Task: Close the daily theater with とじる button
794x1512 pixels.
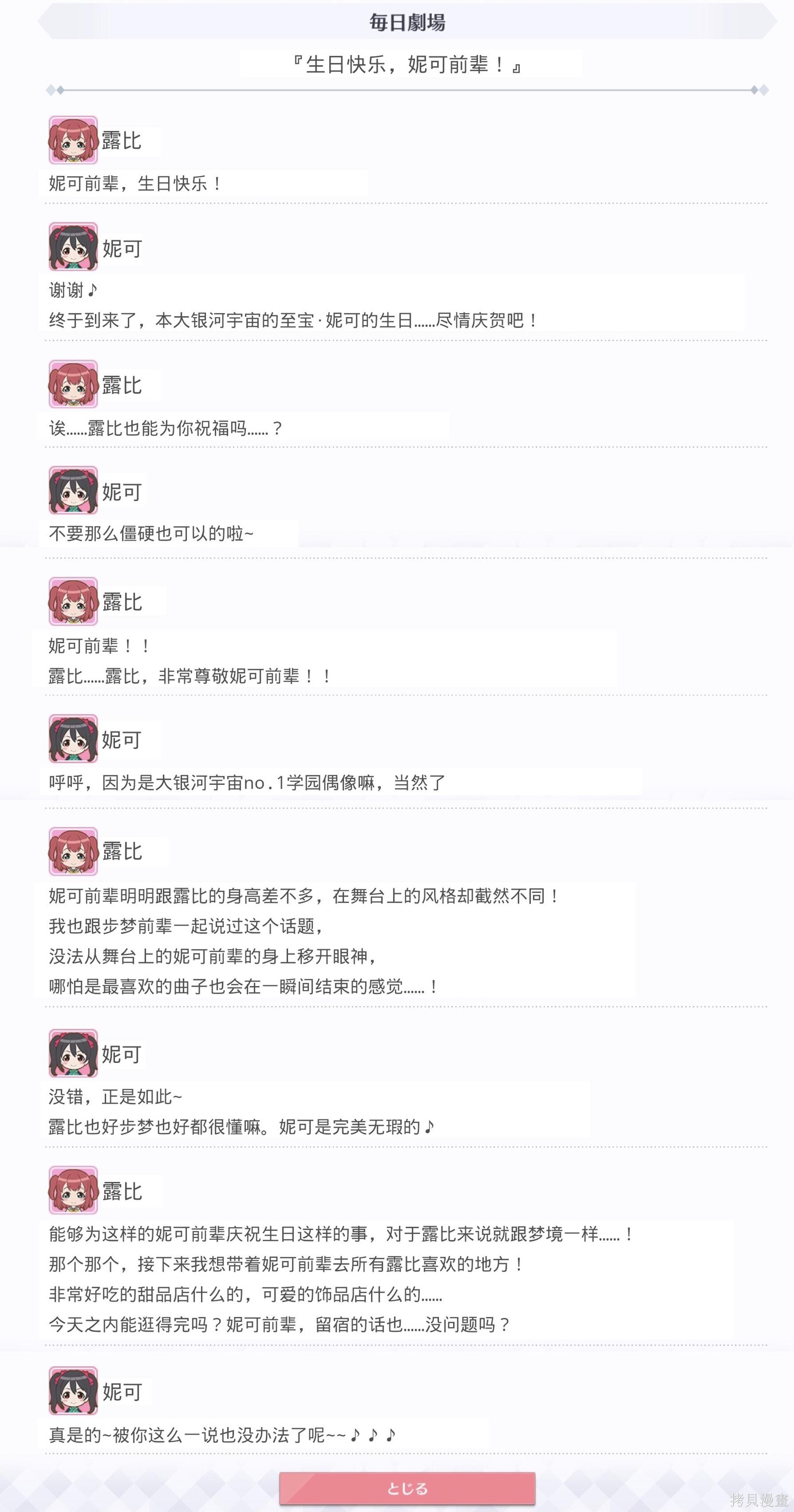Action: (407, 1488)
